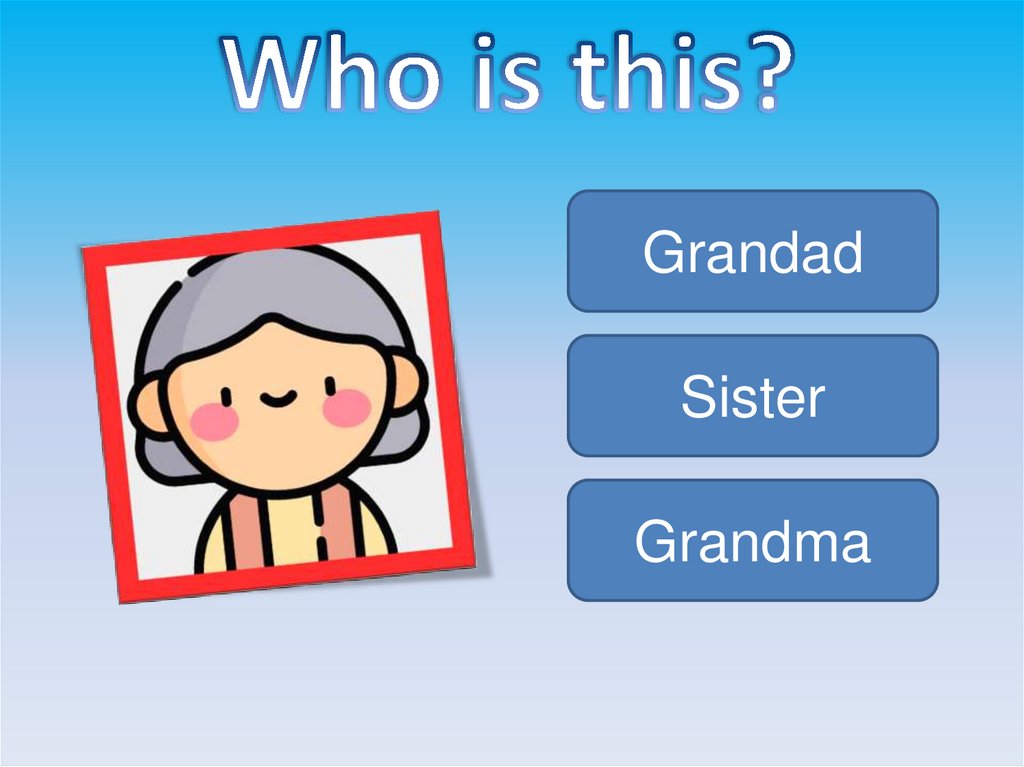1024x767 pixels.
Task: Tap the Grandma answer button
Action: coord(752,540)
